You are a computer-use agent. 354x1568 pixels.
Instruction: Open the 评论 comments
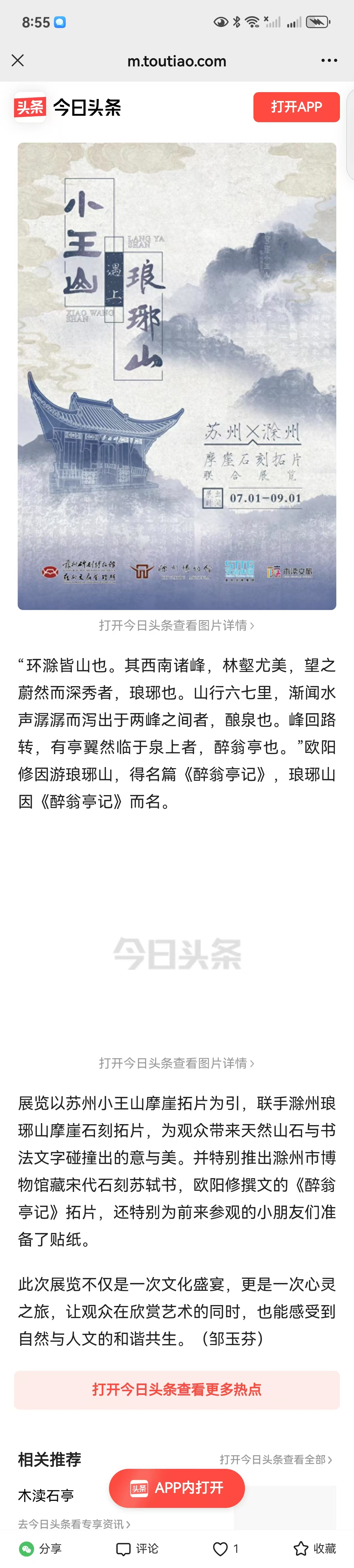[137, 1549]
